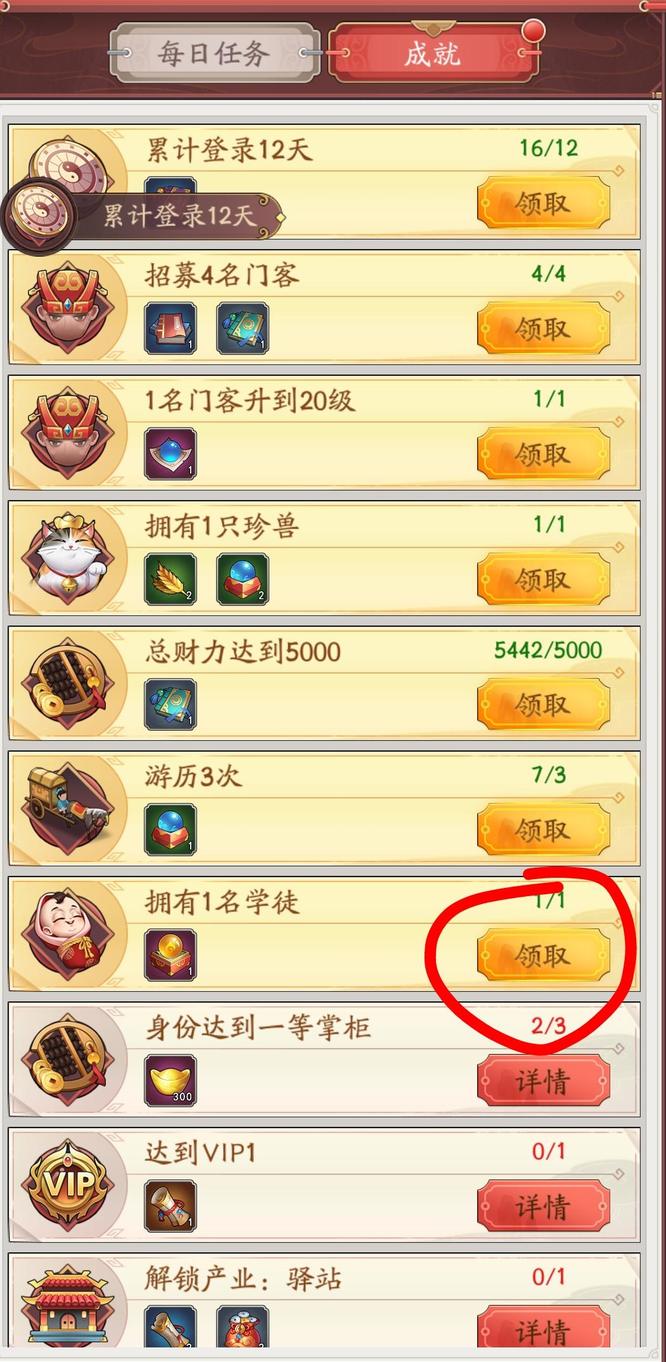
Task: Collect the 1名门客升到20级 reward
Action: click(x=543, y=454)
